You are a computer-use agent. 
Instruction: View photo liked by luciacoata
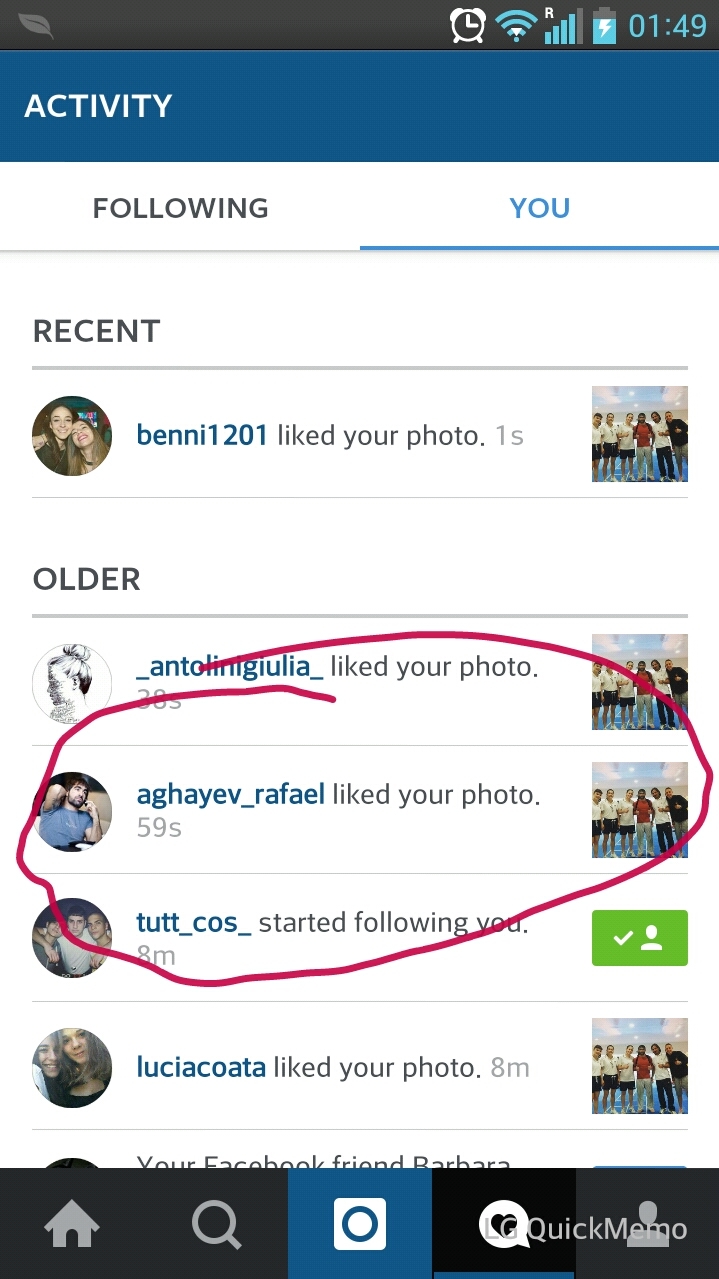tap(640, 1066)
